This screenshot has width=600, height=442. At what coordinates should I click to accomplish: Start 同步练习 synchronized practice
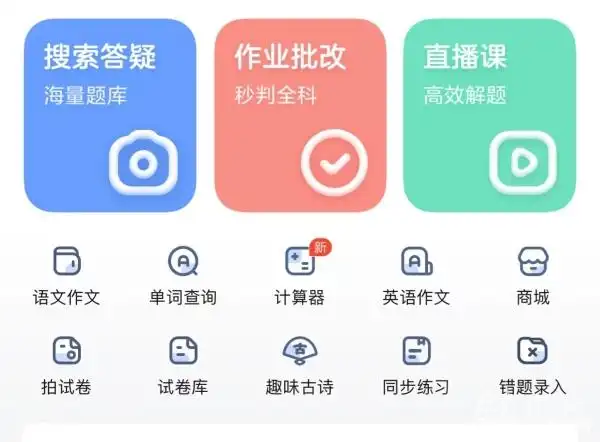click(416, 362)
